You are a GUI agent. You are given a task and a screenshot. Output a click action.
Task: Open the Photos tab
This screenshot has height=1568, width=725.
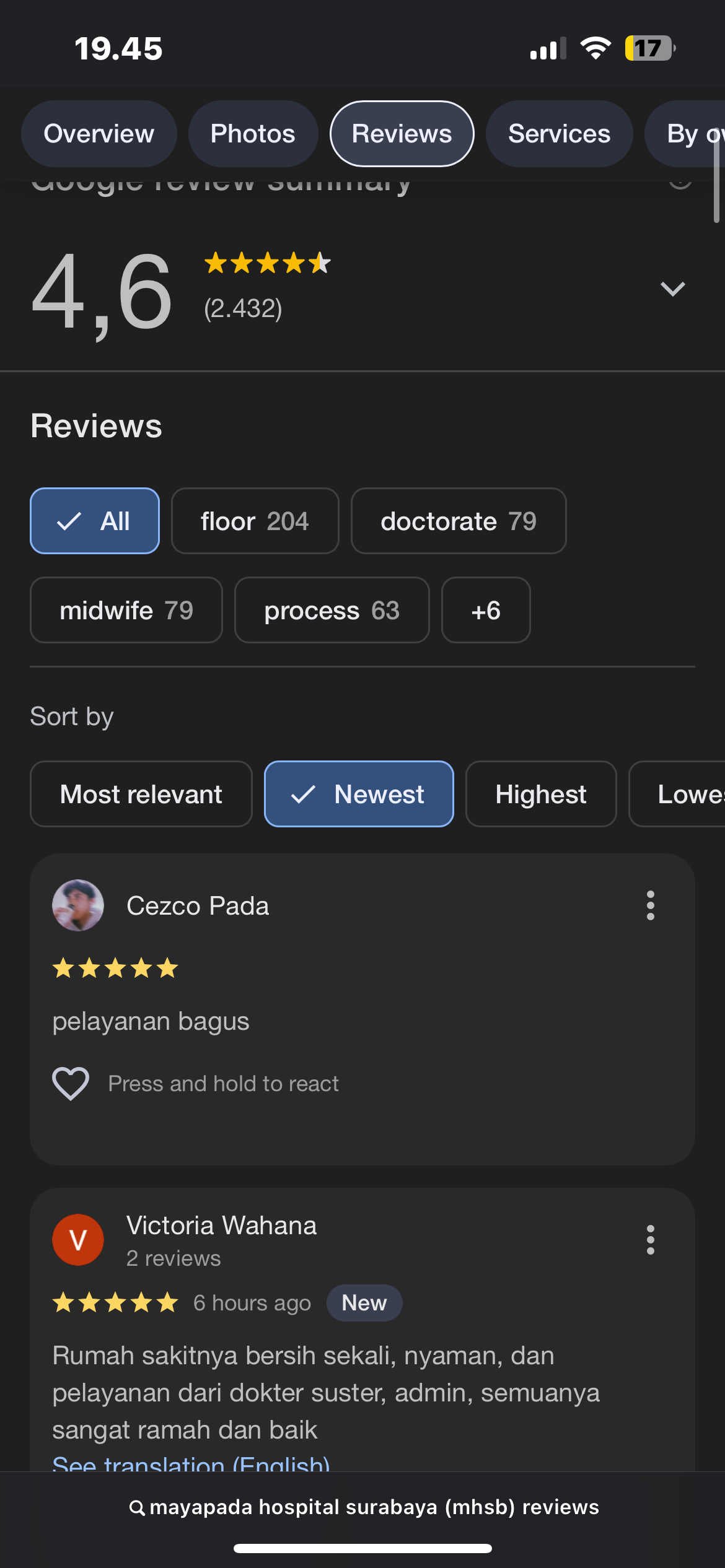tap(253, 134)
